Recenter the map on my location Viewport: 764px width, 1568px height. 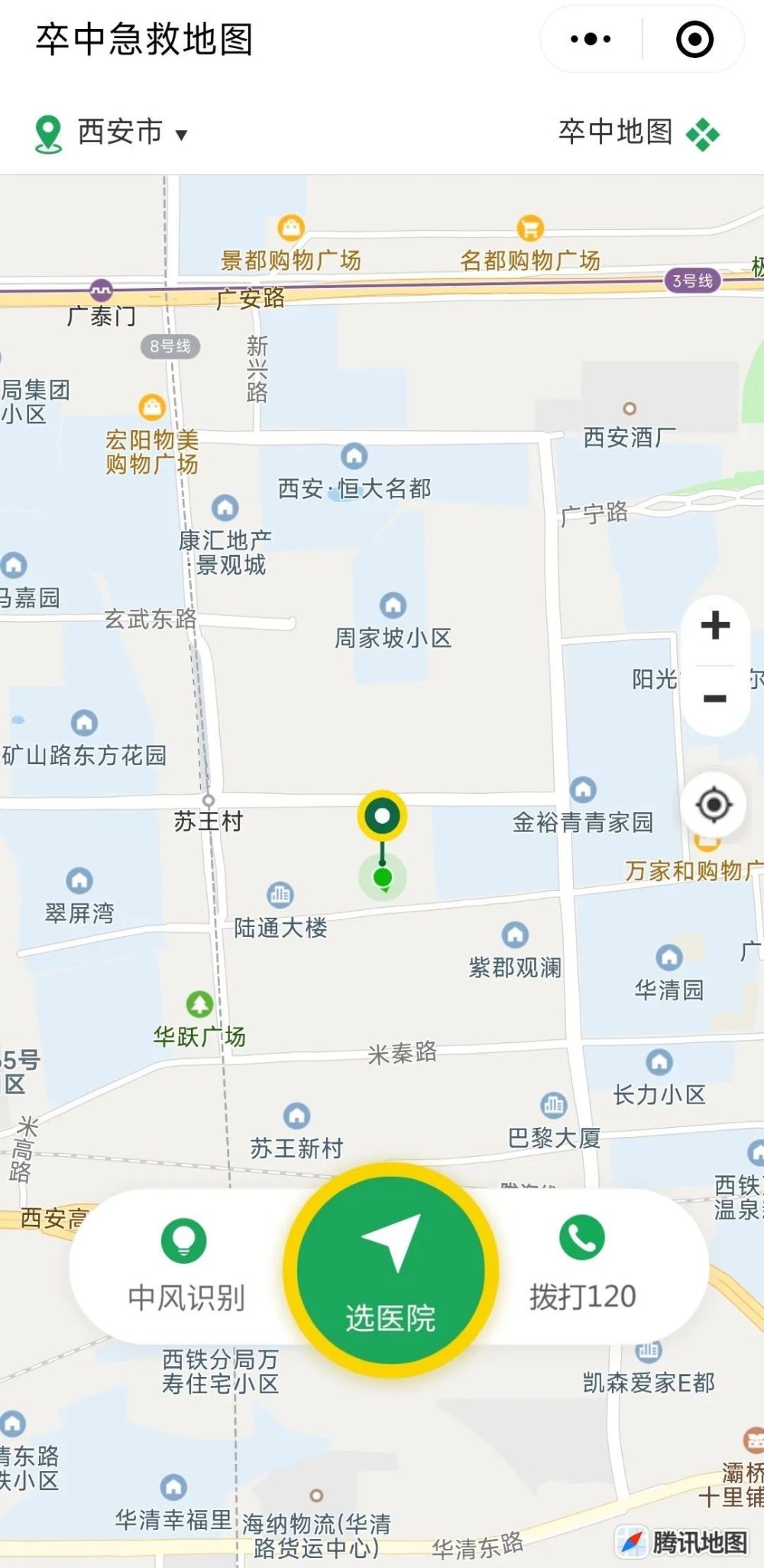714,805
